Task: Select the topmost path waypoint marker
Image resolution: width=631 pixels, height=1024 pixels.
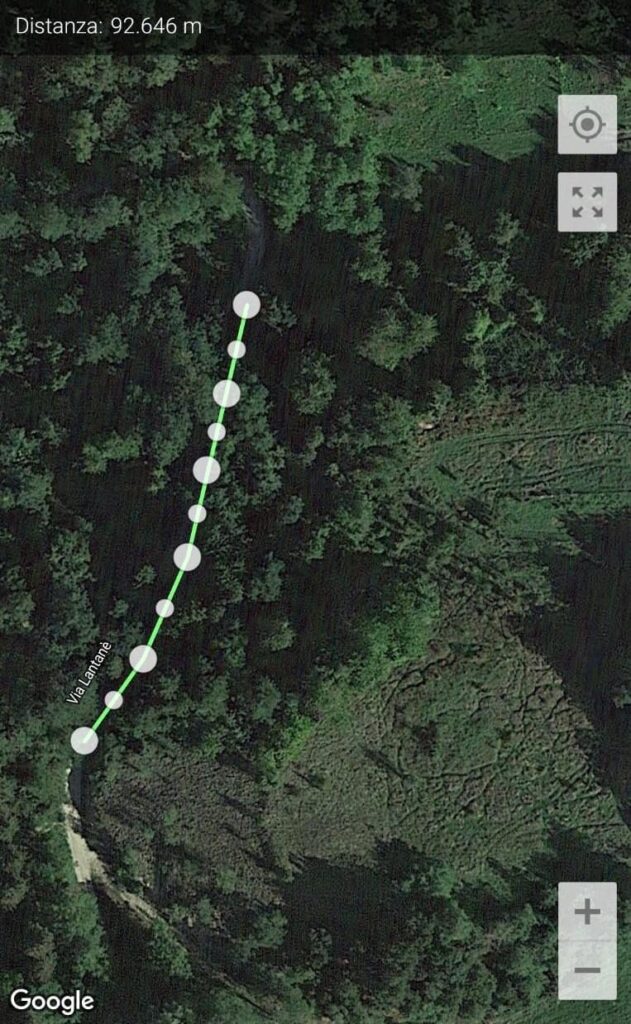Action: pyautogui.click(x=246, y=304)
